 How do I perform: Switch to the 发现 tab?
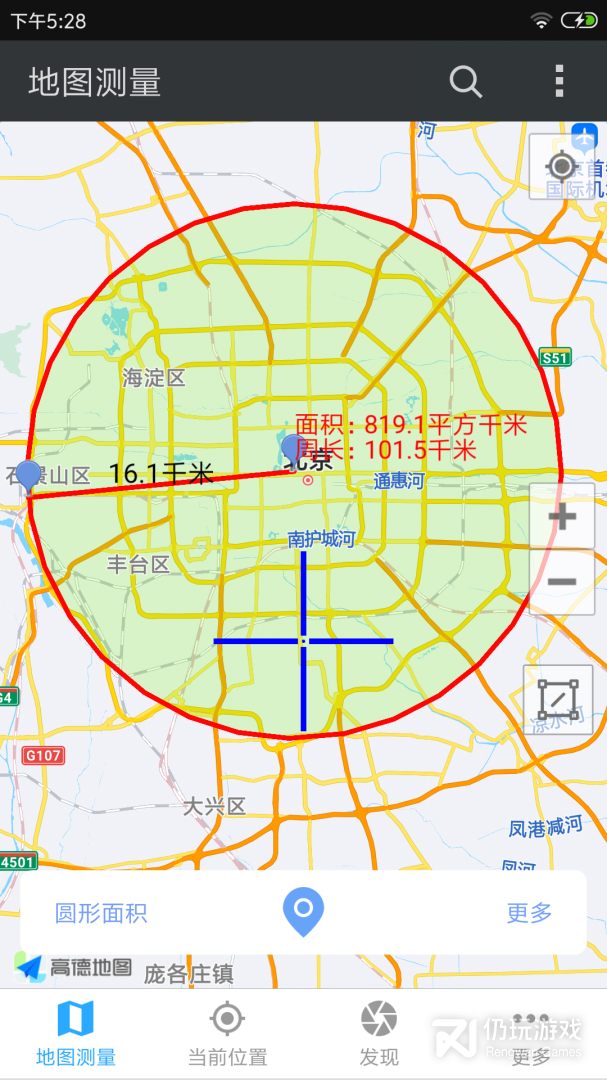379,1034
